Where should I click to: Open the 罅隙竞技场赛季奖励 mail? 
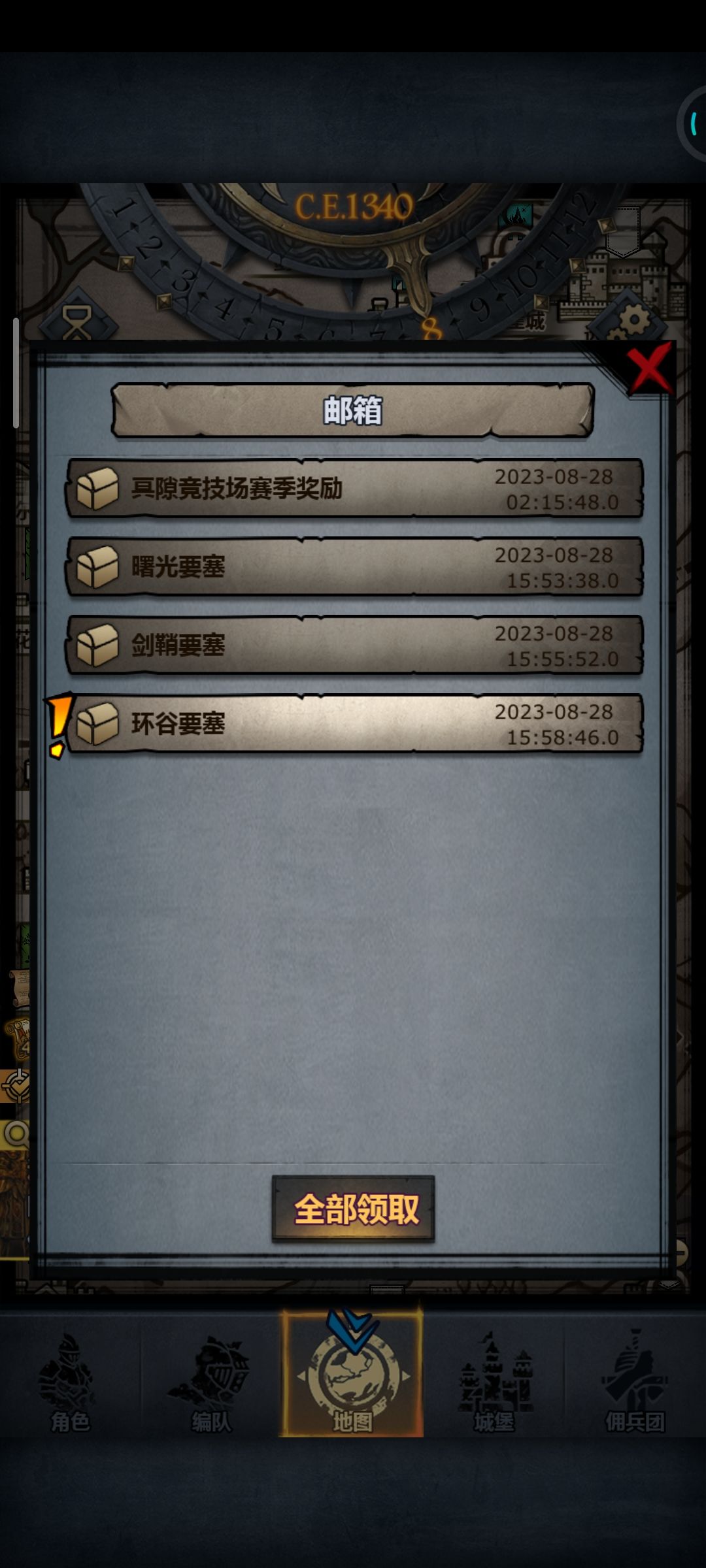354,488
